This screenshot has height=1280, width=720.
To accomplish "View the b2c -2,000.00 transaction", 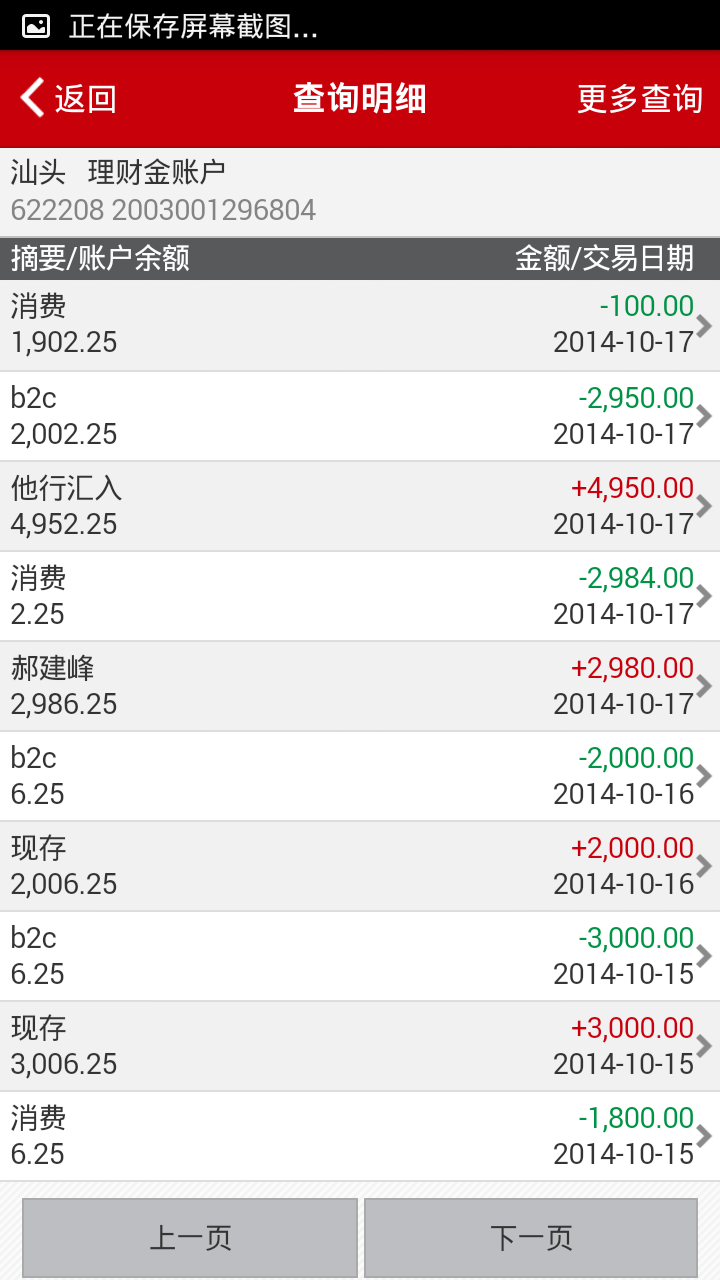I will [x=360, y=776].
